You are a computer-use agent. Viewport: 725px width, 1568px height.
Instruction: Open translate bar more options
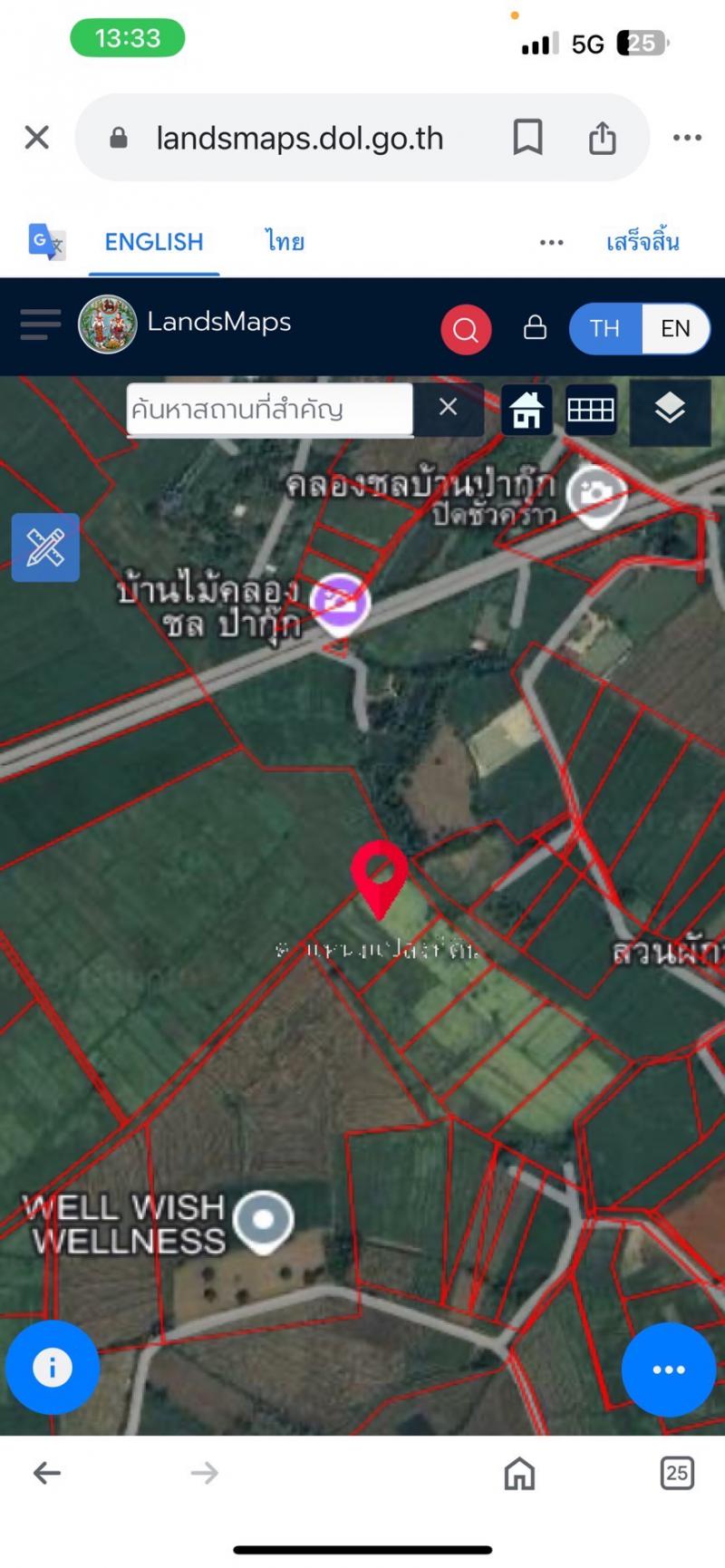[x=551, y=242]
